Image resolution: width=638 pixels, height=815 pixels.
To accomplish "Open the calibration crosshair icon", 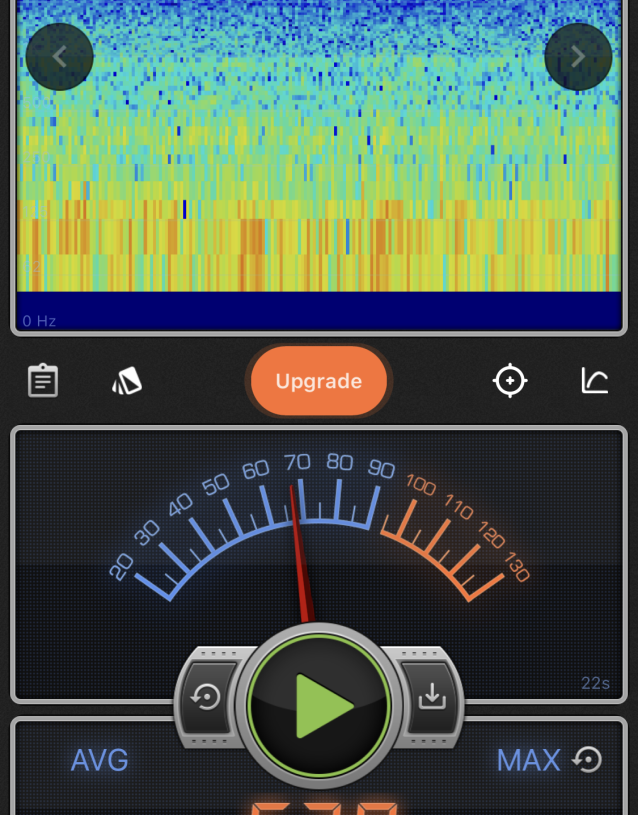I will [x=510, y=381].
